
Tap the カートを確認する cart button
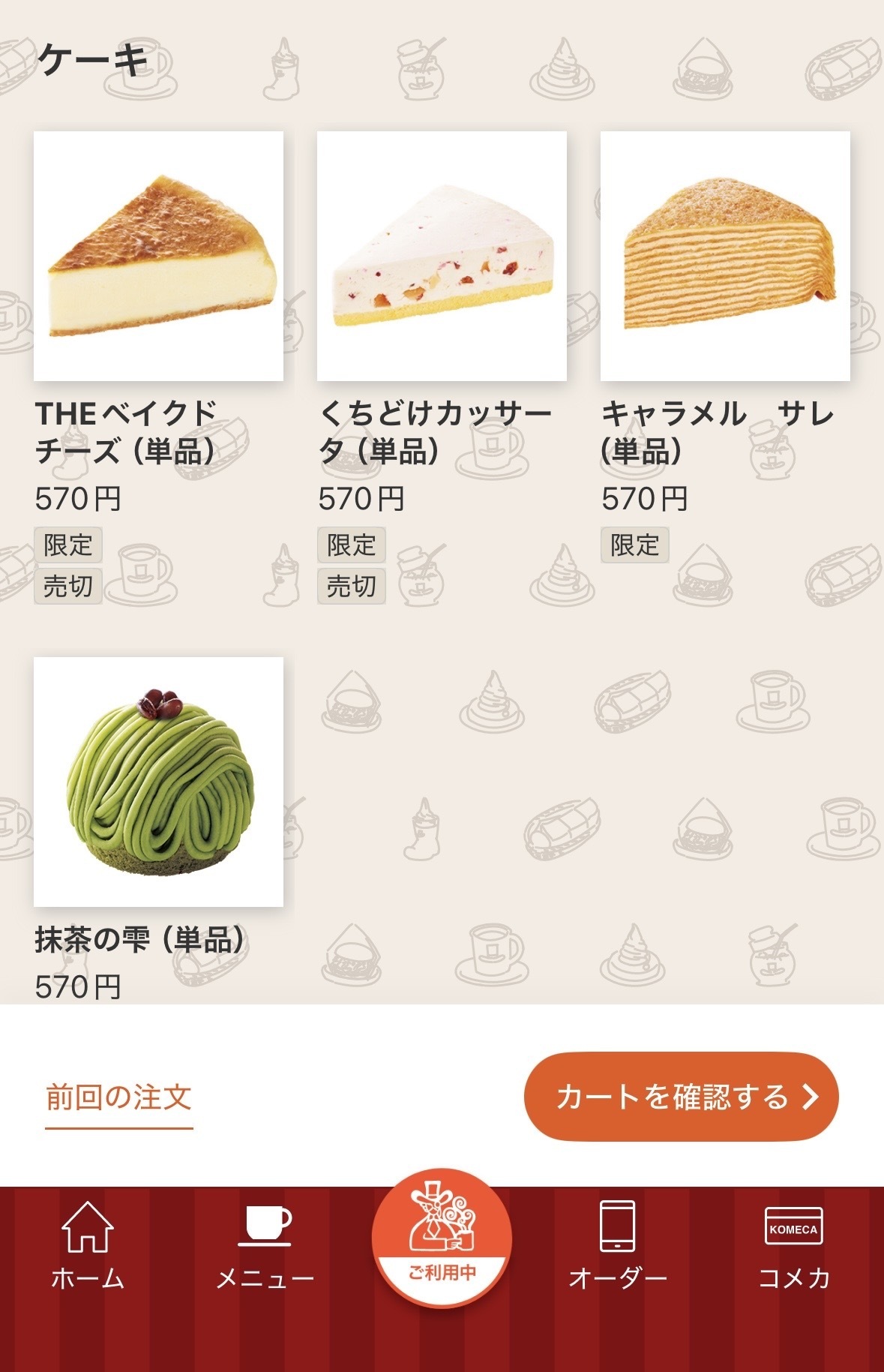680,1097
